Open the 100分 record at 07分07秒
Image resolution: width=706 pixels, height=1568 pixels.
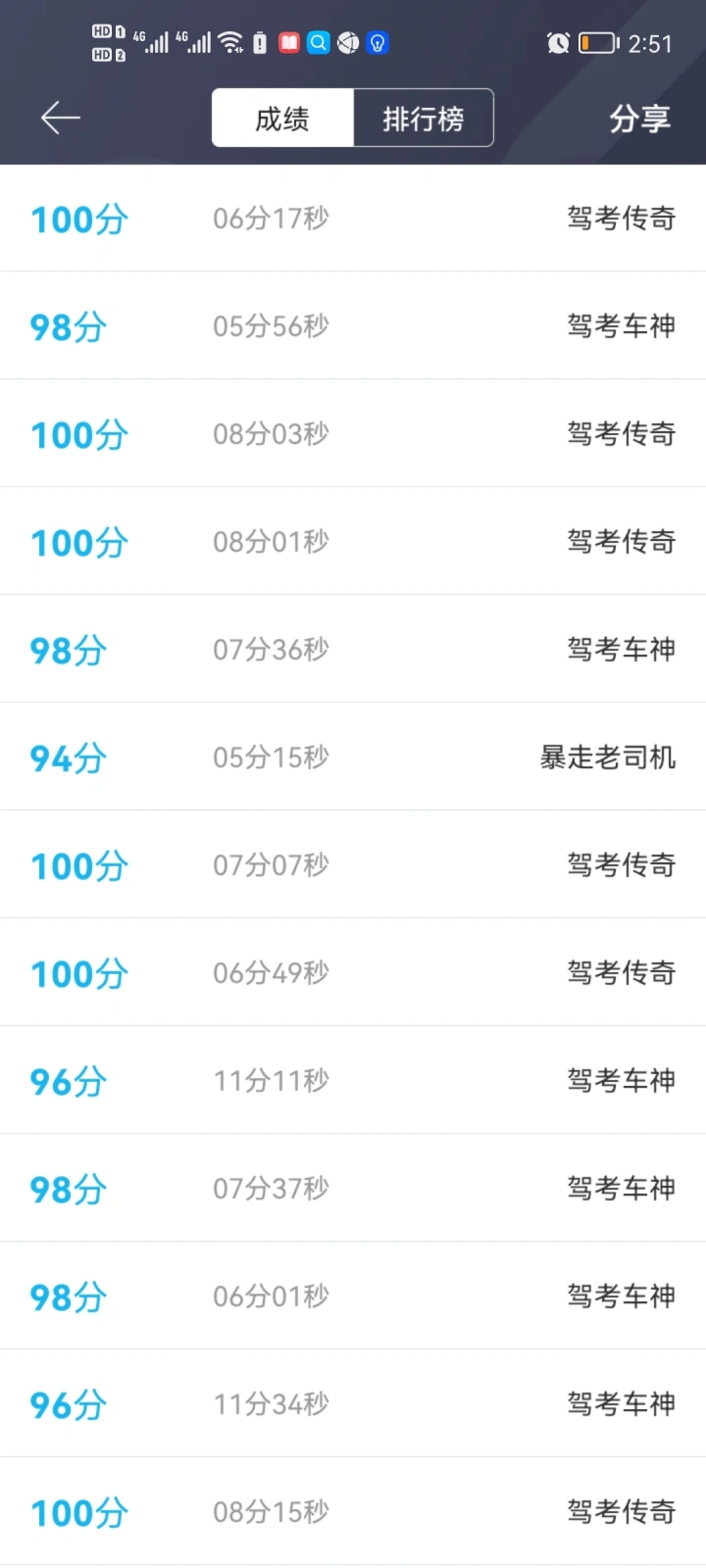[353, 864]
